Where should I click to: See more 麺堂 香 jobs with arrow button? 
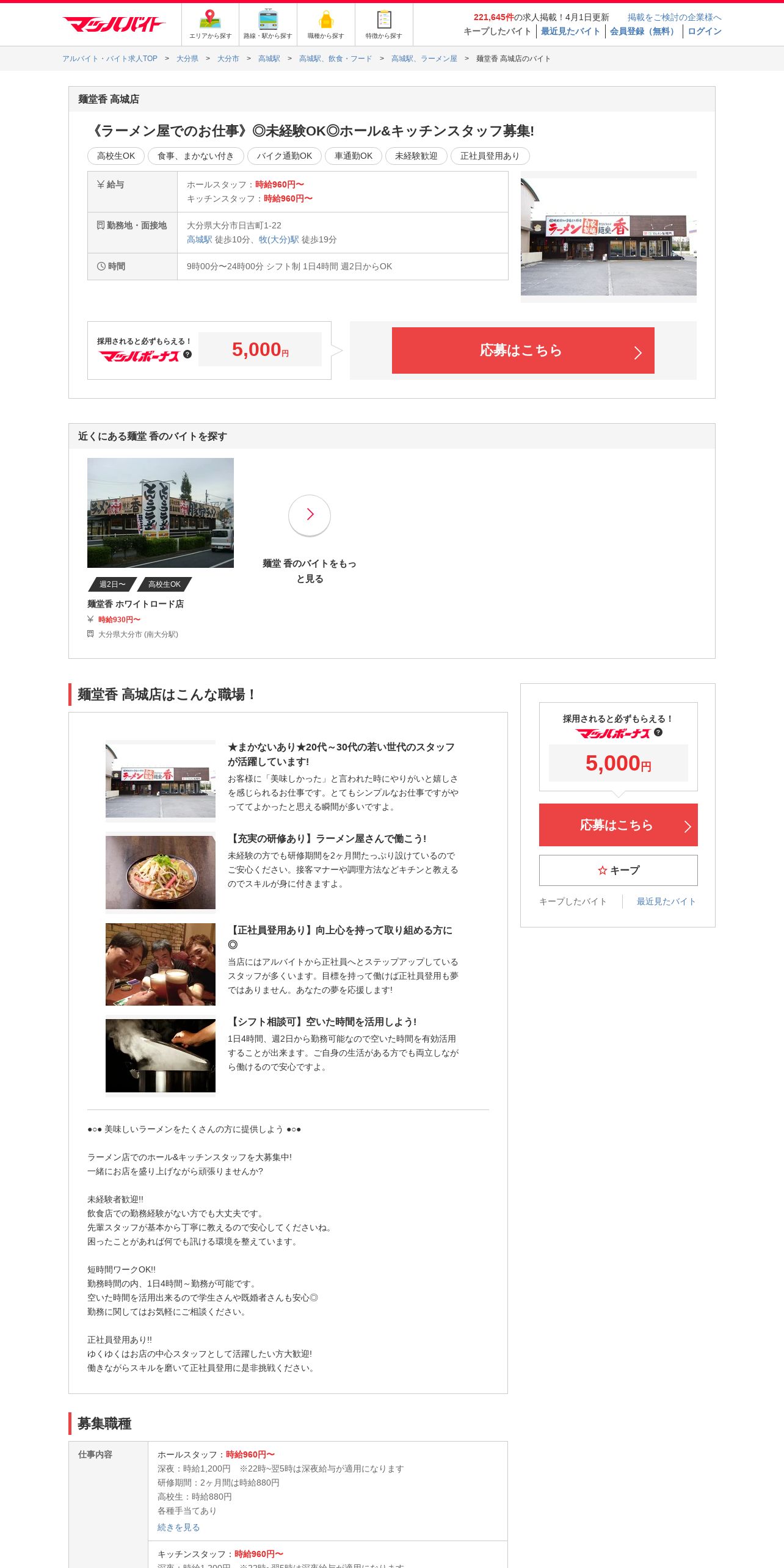point(310,515)
